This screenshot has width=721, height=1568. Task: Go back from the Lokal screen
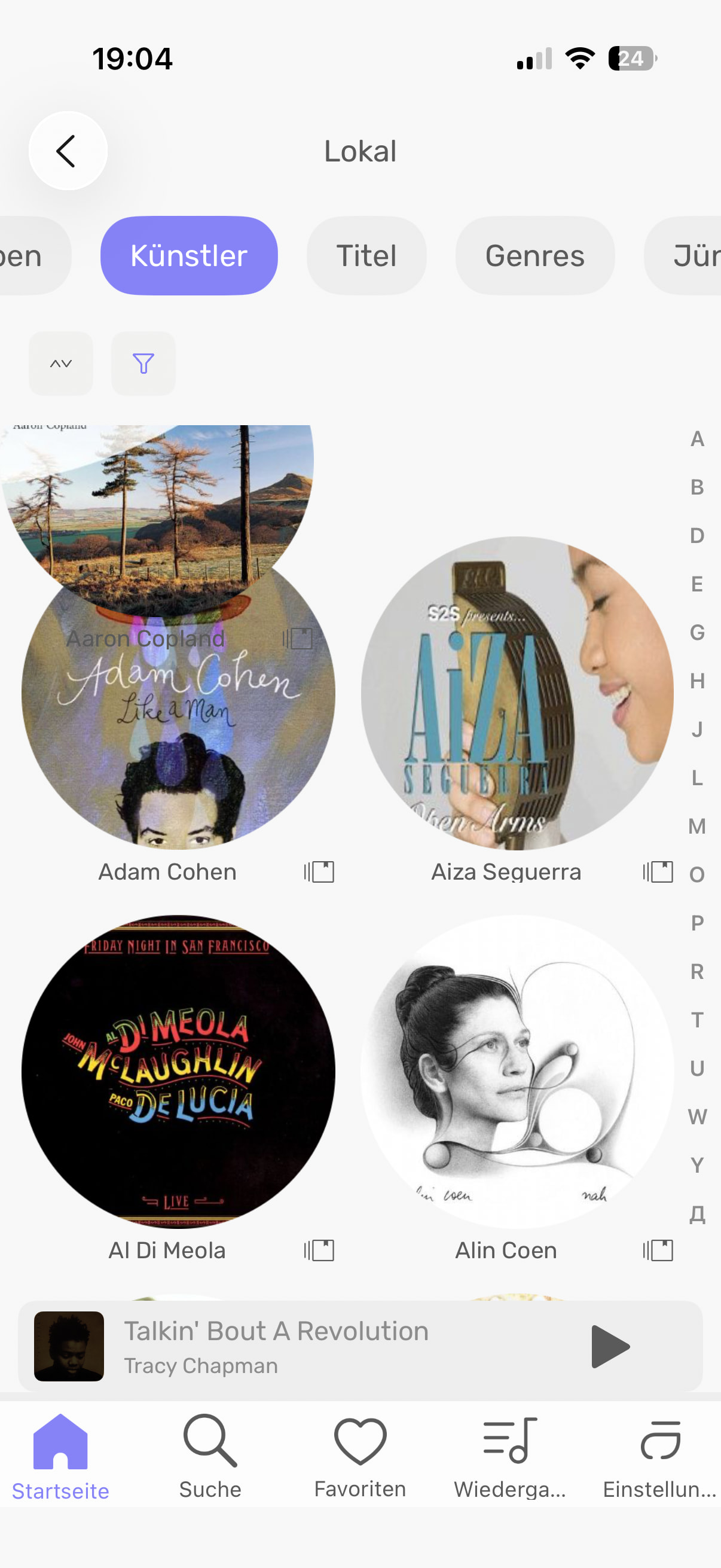68,150
